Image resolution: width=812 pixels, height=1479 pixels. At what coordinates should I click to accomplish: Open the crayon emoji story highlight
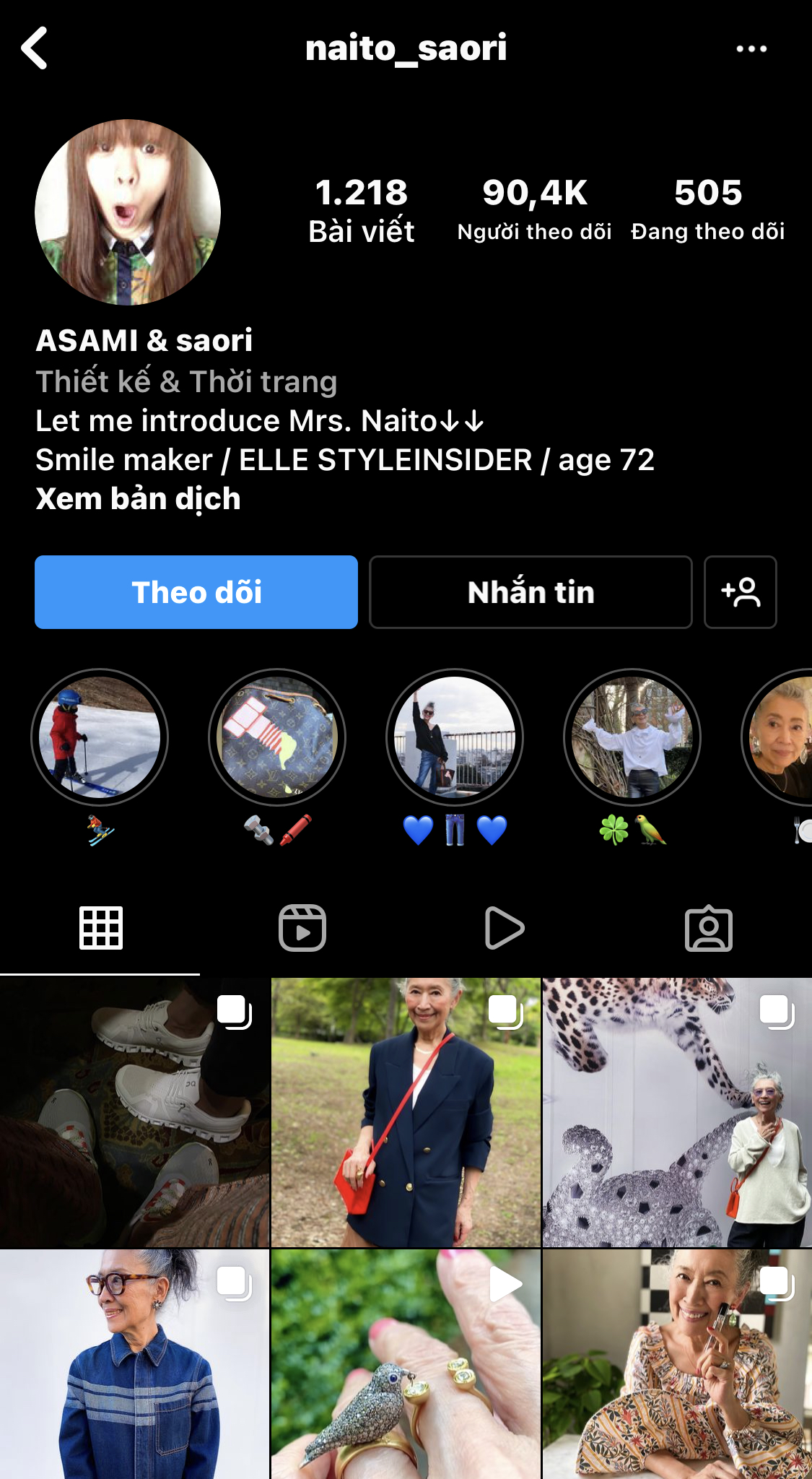(277, 737)
